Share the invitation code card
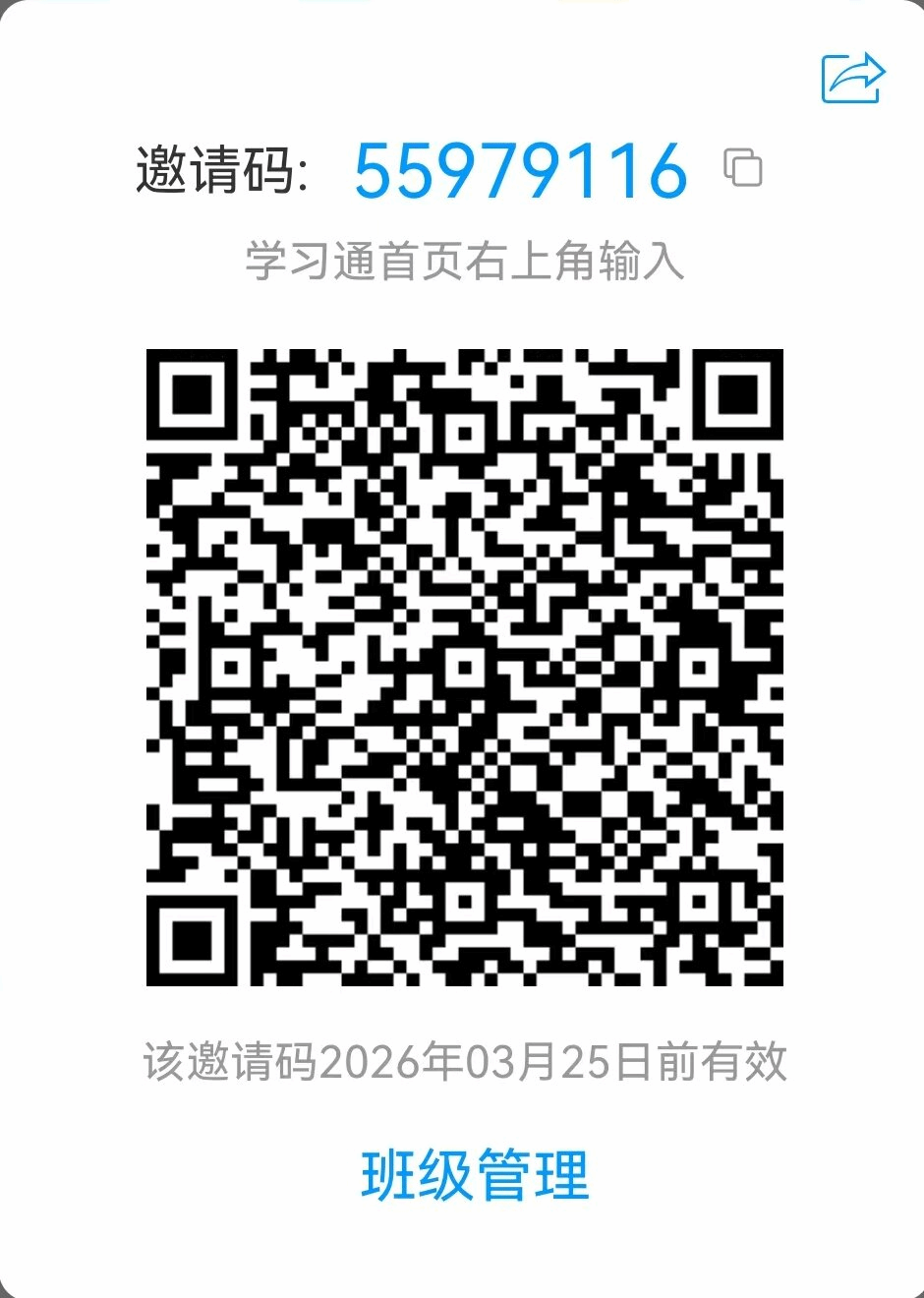Viewport: 924px width, 1298px height. [x=852, y=78]
